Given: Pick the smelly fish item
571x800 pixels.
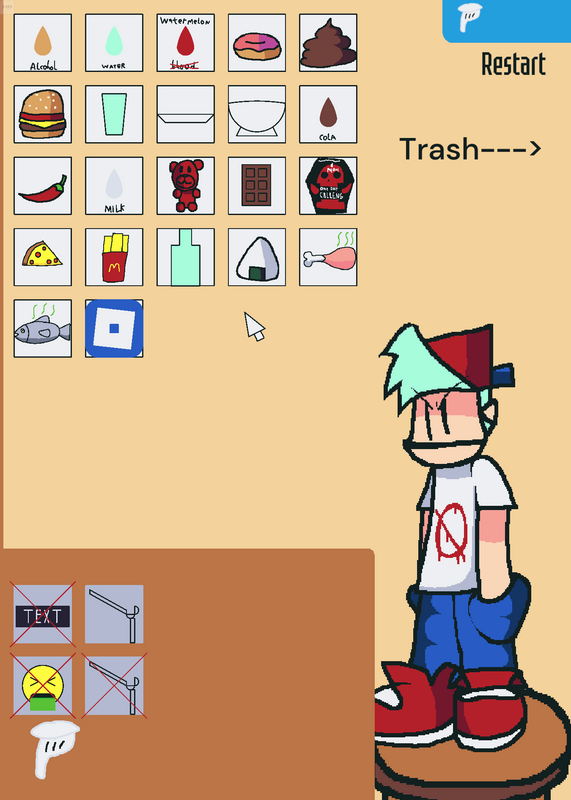Looking at the screenshot, I should [x=43, y=329].
